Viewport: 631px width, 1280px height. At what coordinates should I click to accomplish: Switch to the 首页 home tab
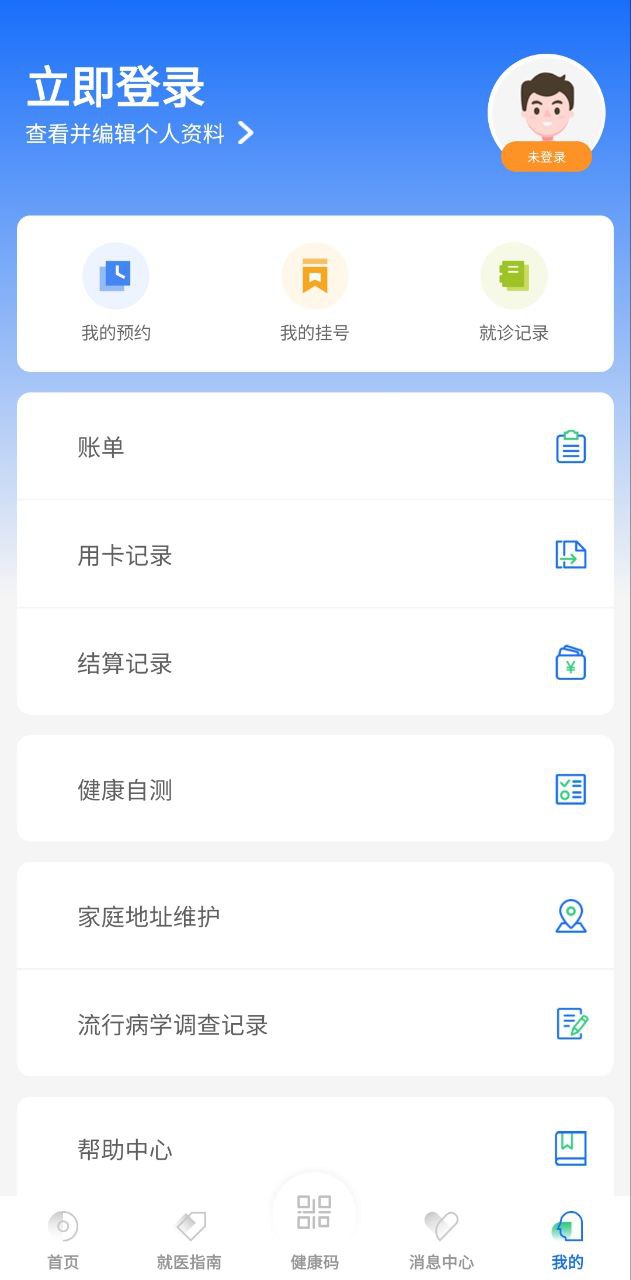tap(63, 1240)
